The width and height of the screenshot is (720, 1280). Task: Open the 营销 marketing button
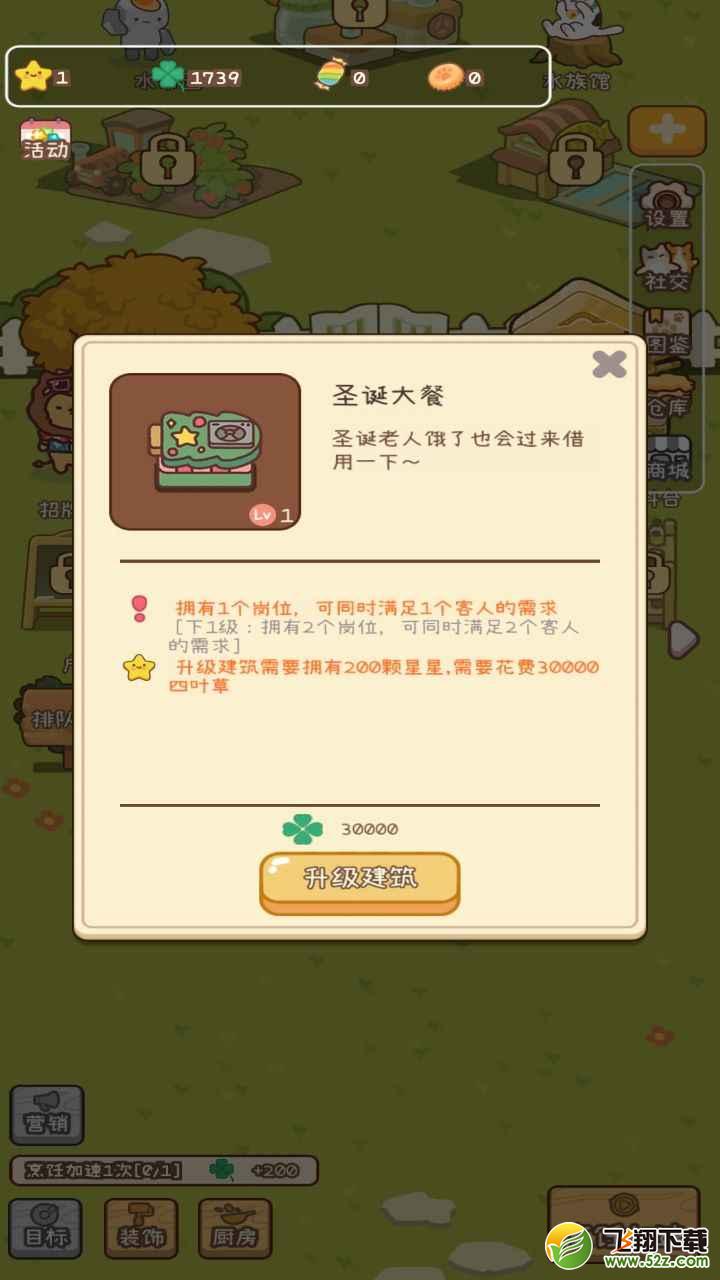click(46, 1115)
